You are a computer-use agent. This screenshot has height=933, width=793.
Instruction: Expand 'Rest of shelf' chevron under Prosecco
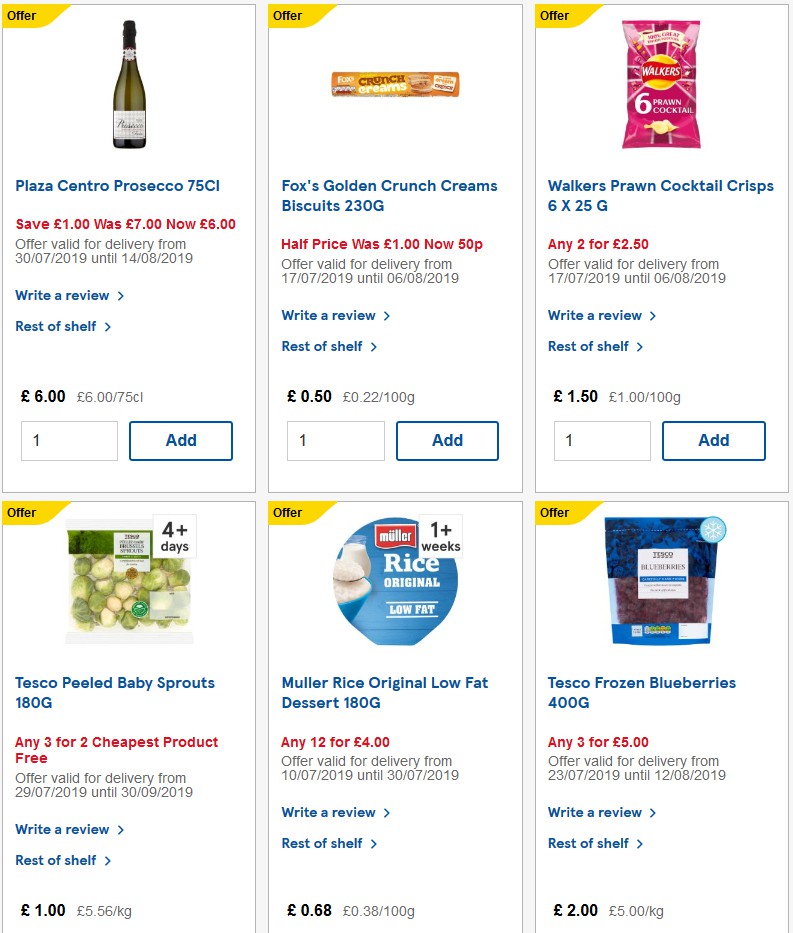coord(109,327)
